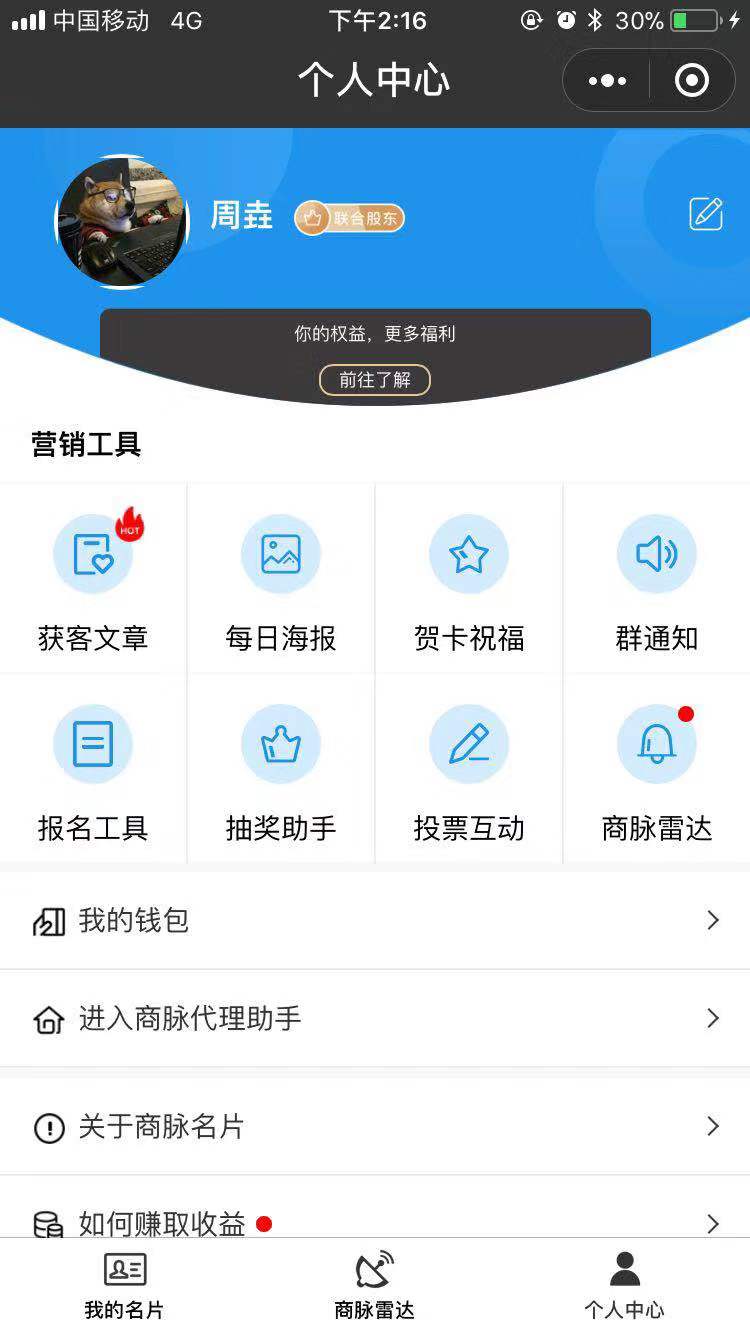Image resolution: width=750 pixels, height=1334 pixels.
Task: Edit profile using the pencil icon
Action: pyautogui.click(x=706, y=214)
